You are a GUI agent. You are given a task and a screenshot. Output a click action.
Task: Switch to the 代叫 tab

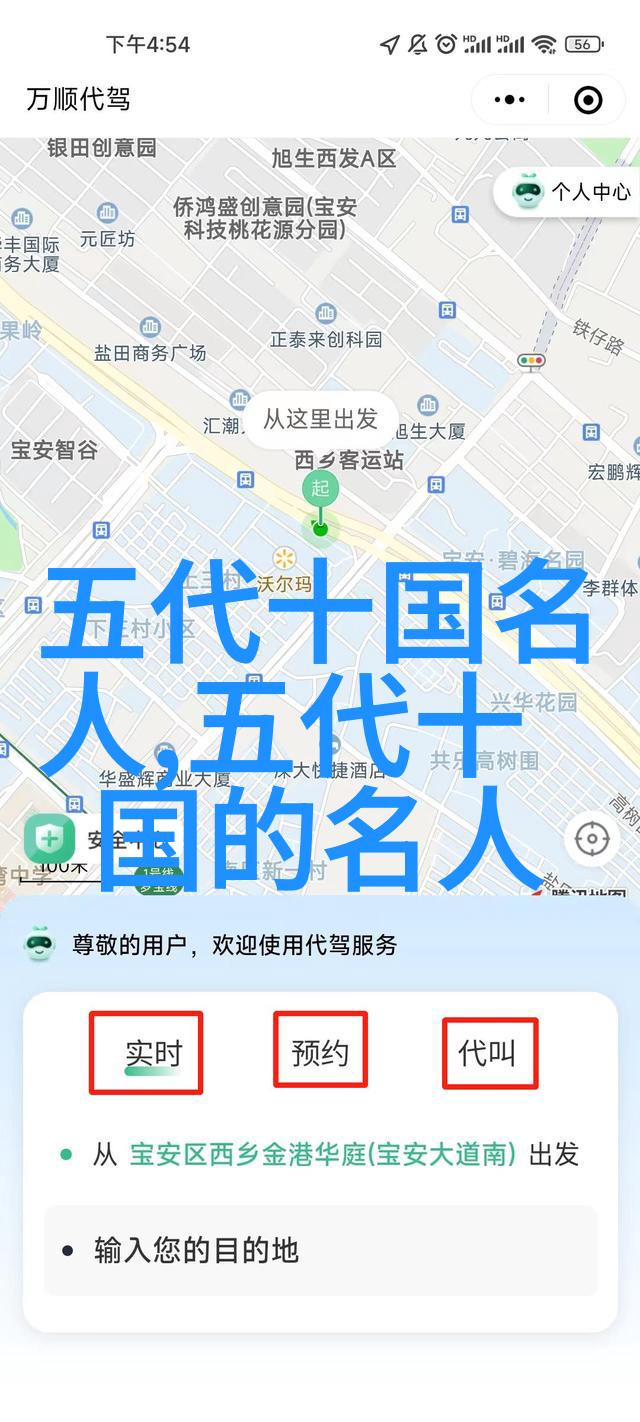pyautogui.click(x=488, y=1053)
